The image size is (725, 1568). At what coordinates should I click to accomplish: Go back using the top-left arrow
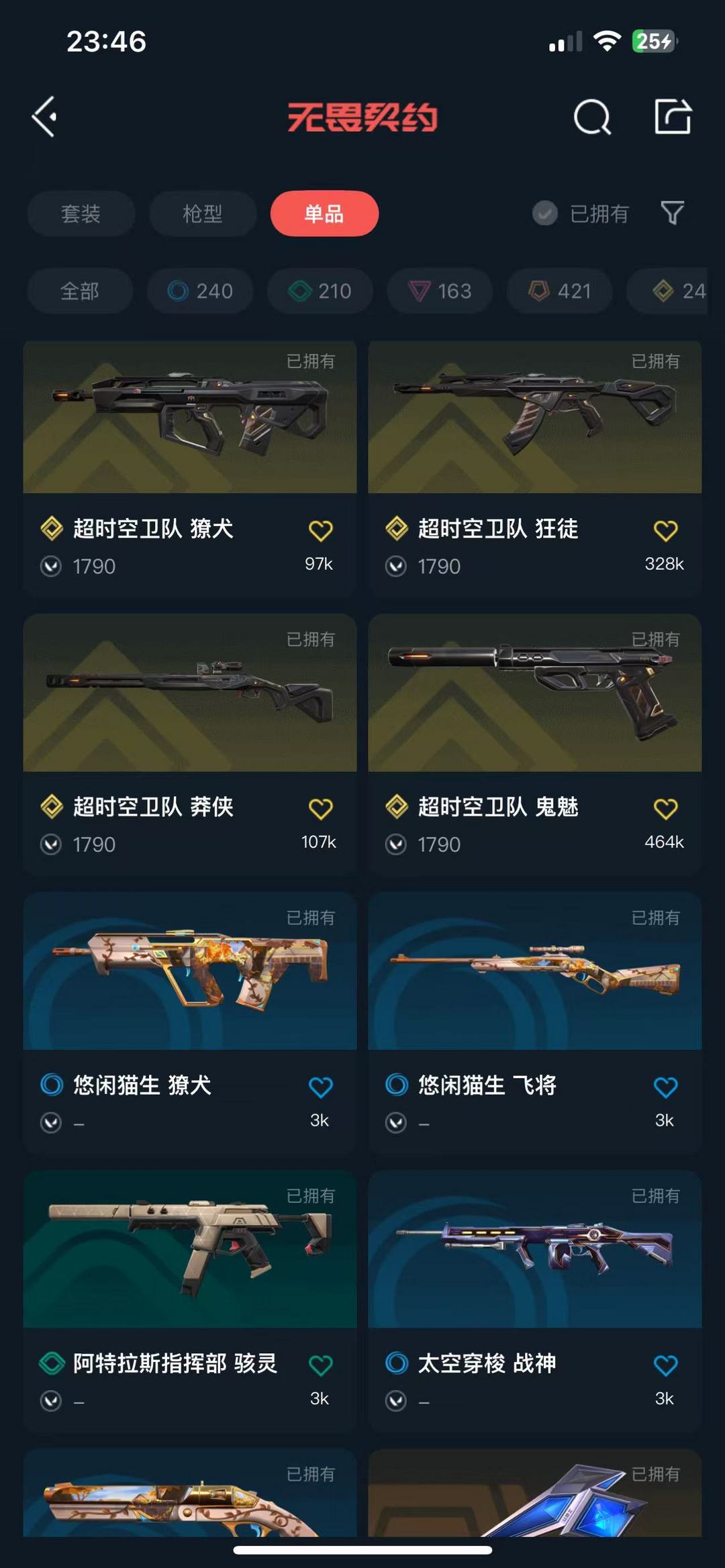(45, 117)
